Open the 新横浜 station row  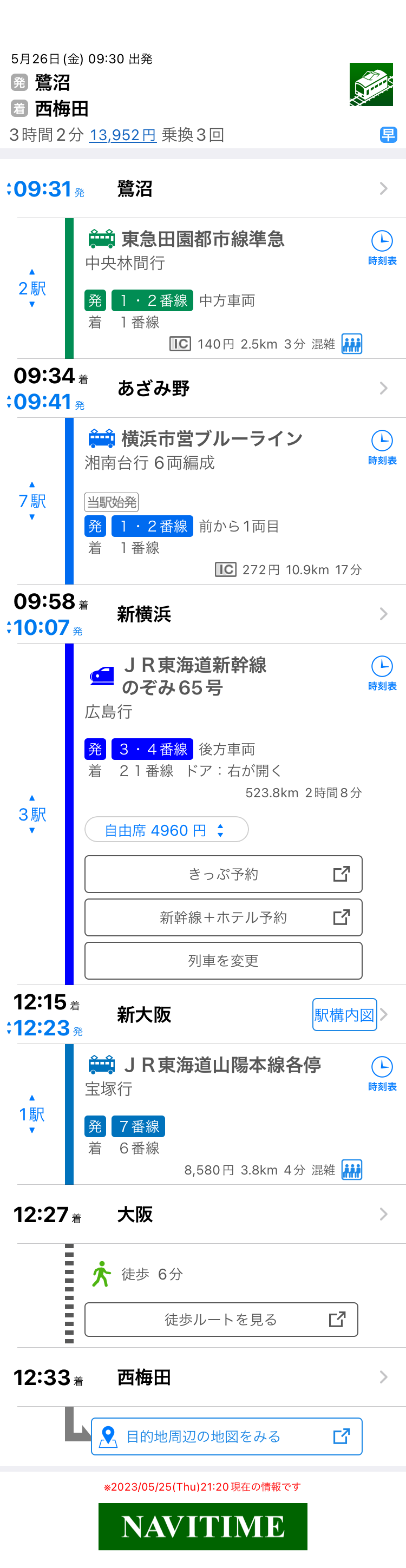(202, 614)
